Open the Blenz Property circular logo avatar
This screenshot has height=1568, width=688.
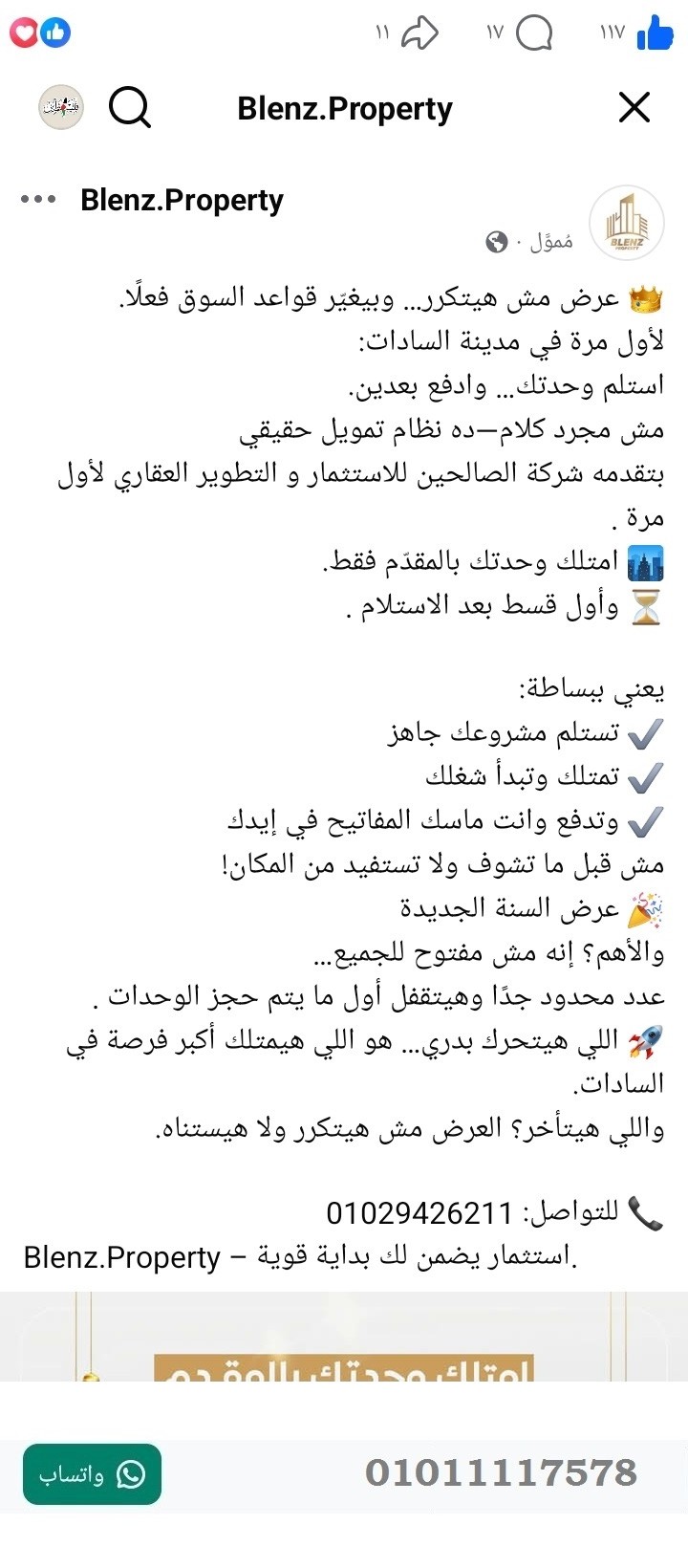point(628,222)
